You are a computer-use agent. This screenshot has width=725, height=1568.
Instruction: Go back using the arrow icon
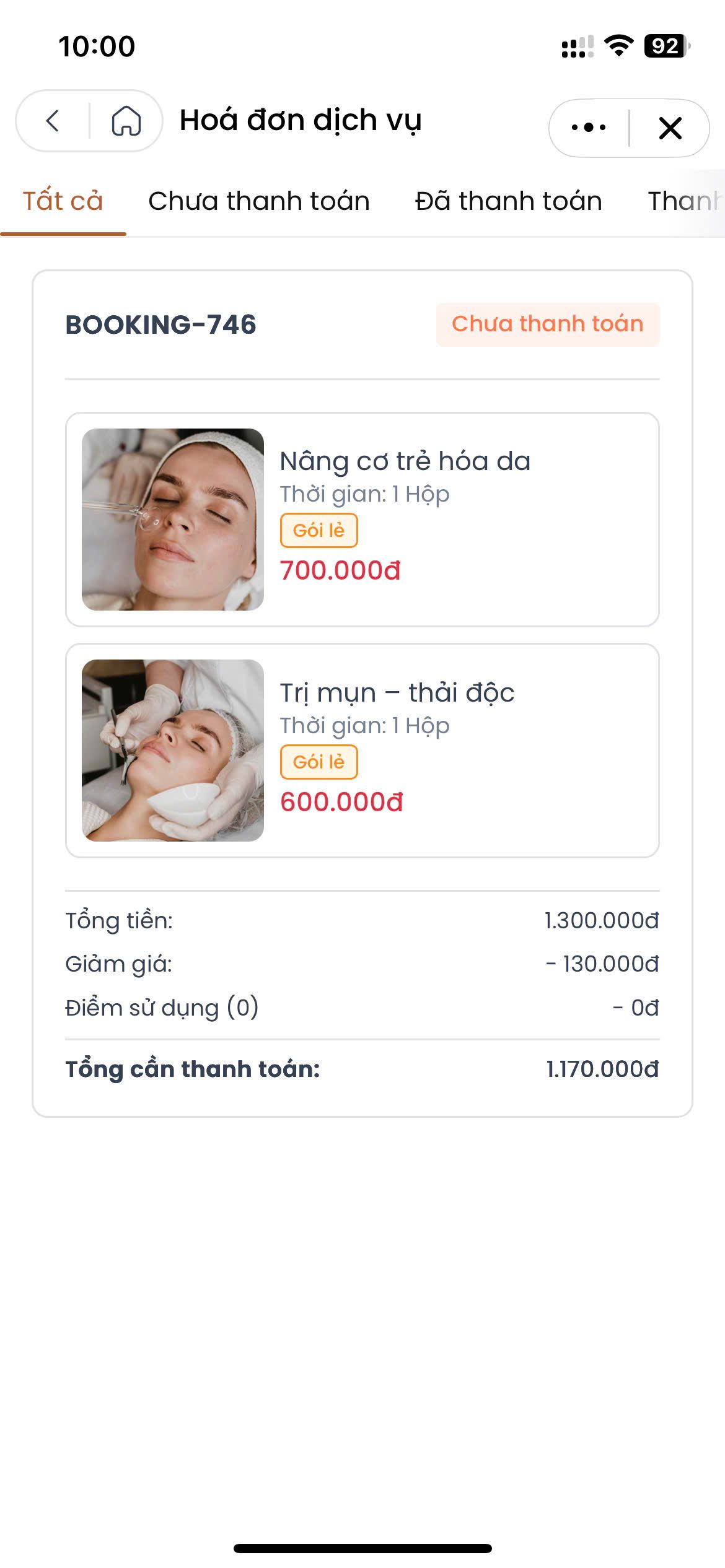53,121
